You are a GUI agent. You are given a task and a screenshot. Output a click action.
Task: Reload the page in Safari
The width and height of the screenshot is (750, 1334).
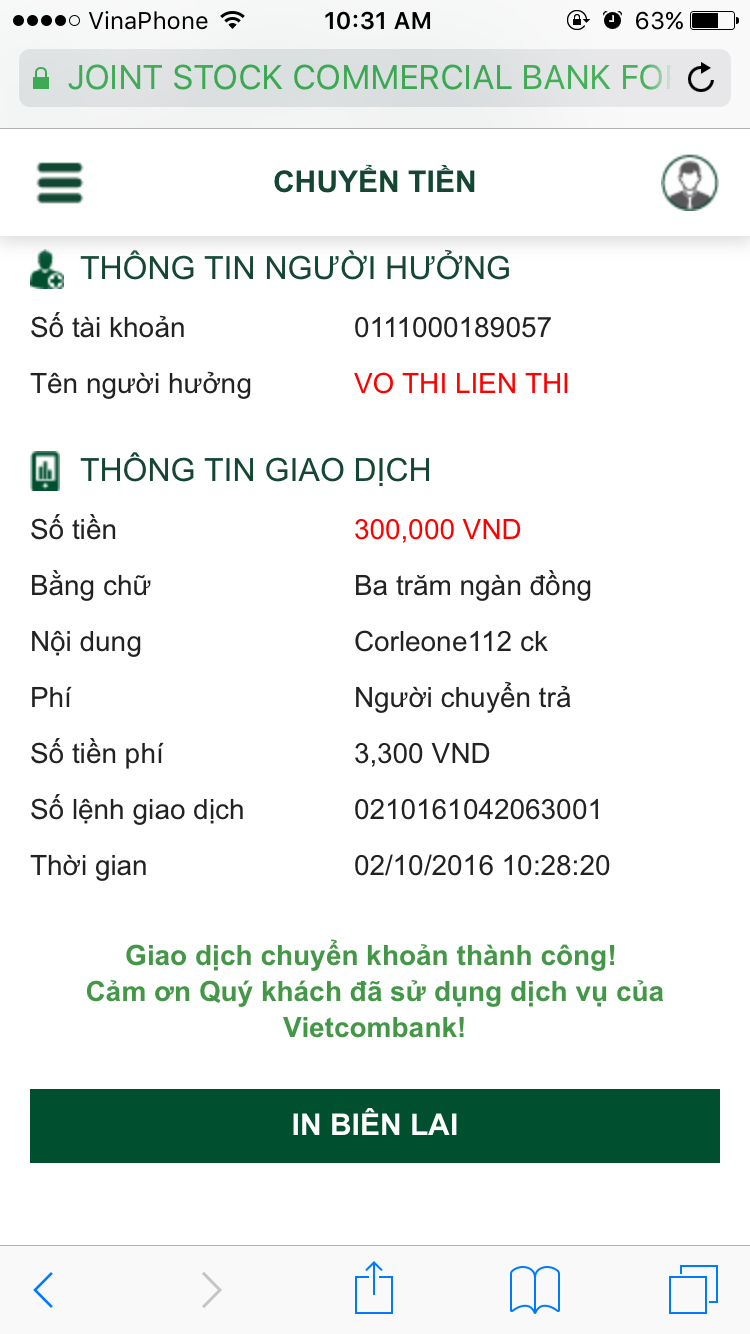coord(702,78)
